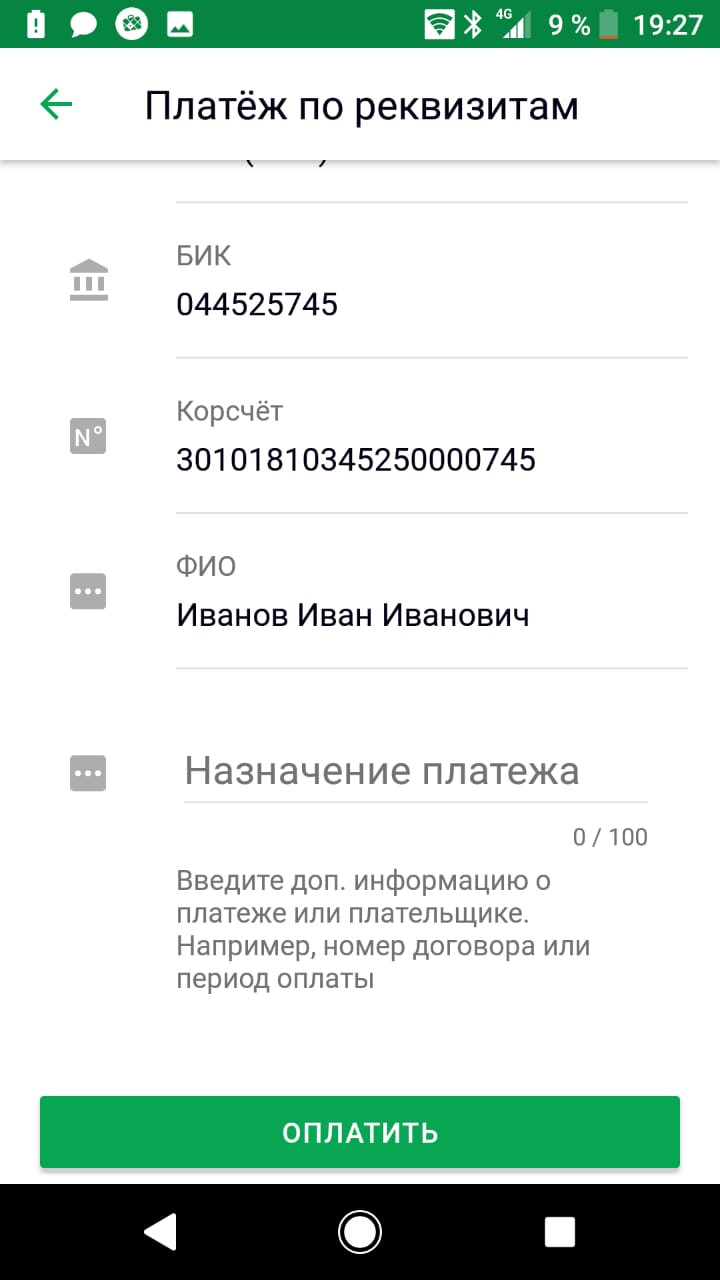Tap the system home button

pyautogui.click(x=360, y=1231)
